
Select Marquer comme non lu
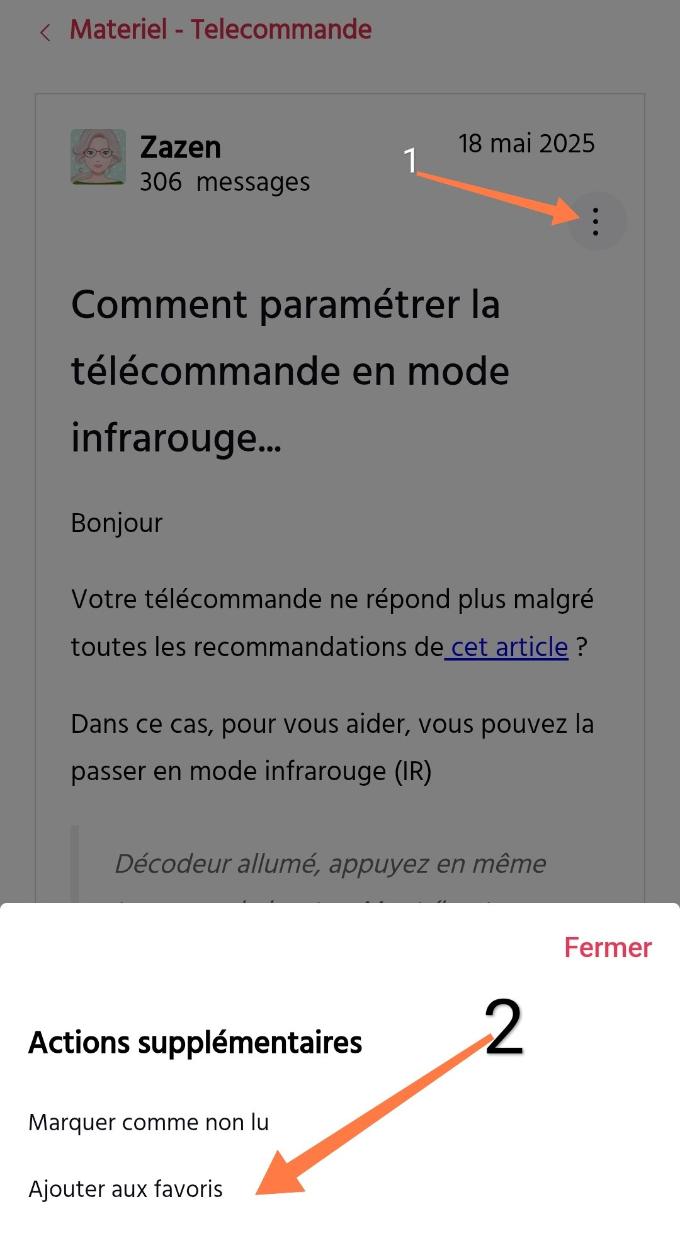click(149, 1122)
